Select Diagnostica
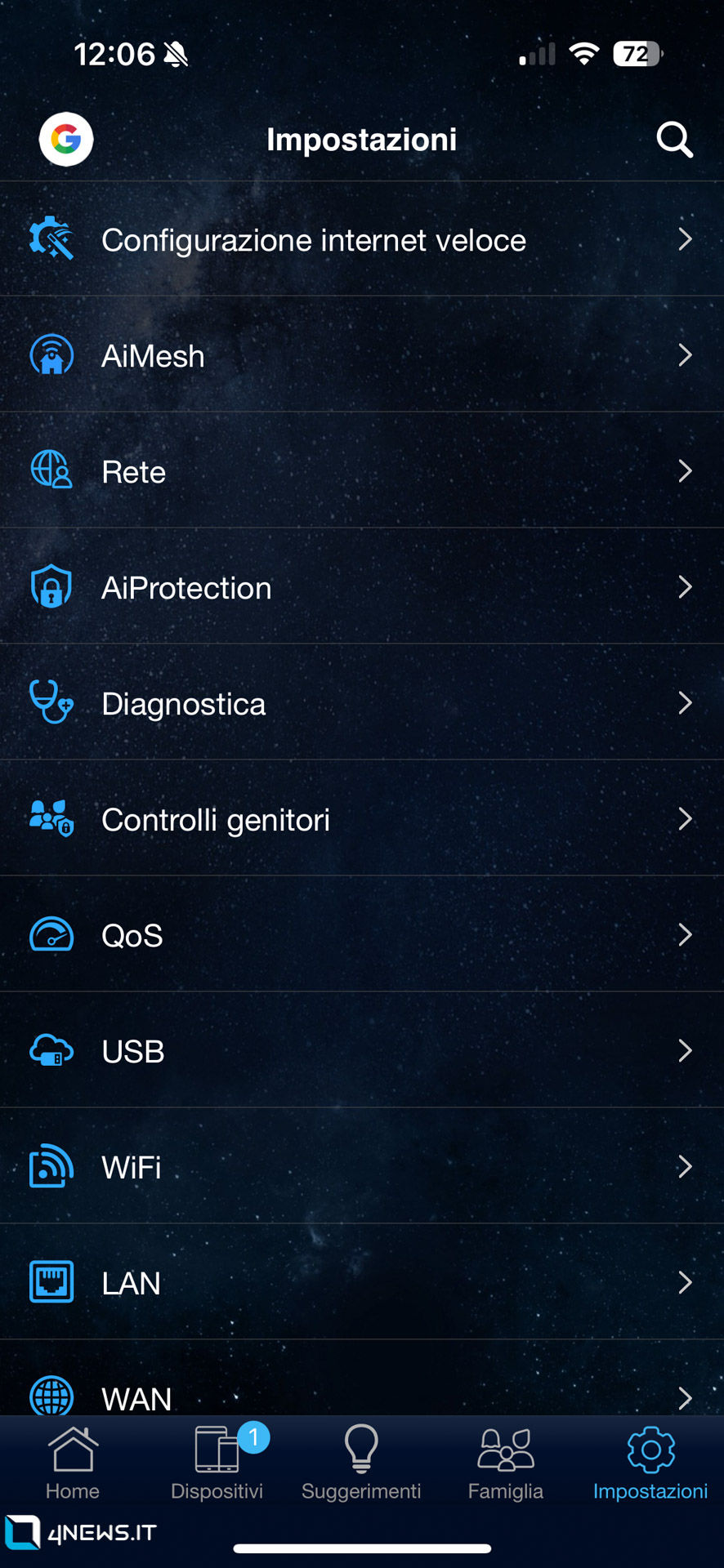 click(362, 702)
